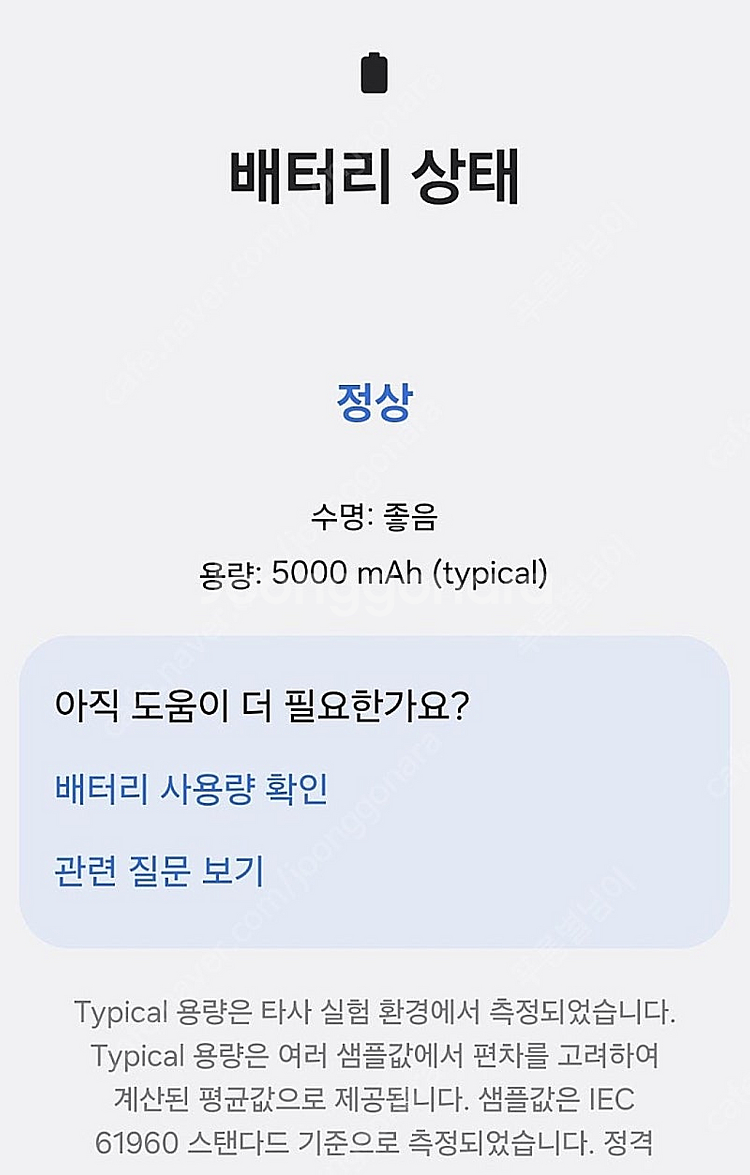Tap the 관련 질문 보기 link
The width and height of the screenshot is (750, 1175).
pos(159,871)
